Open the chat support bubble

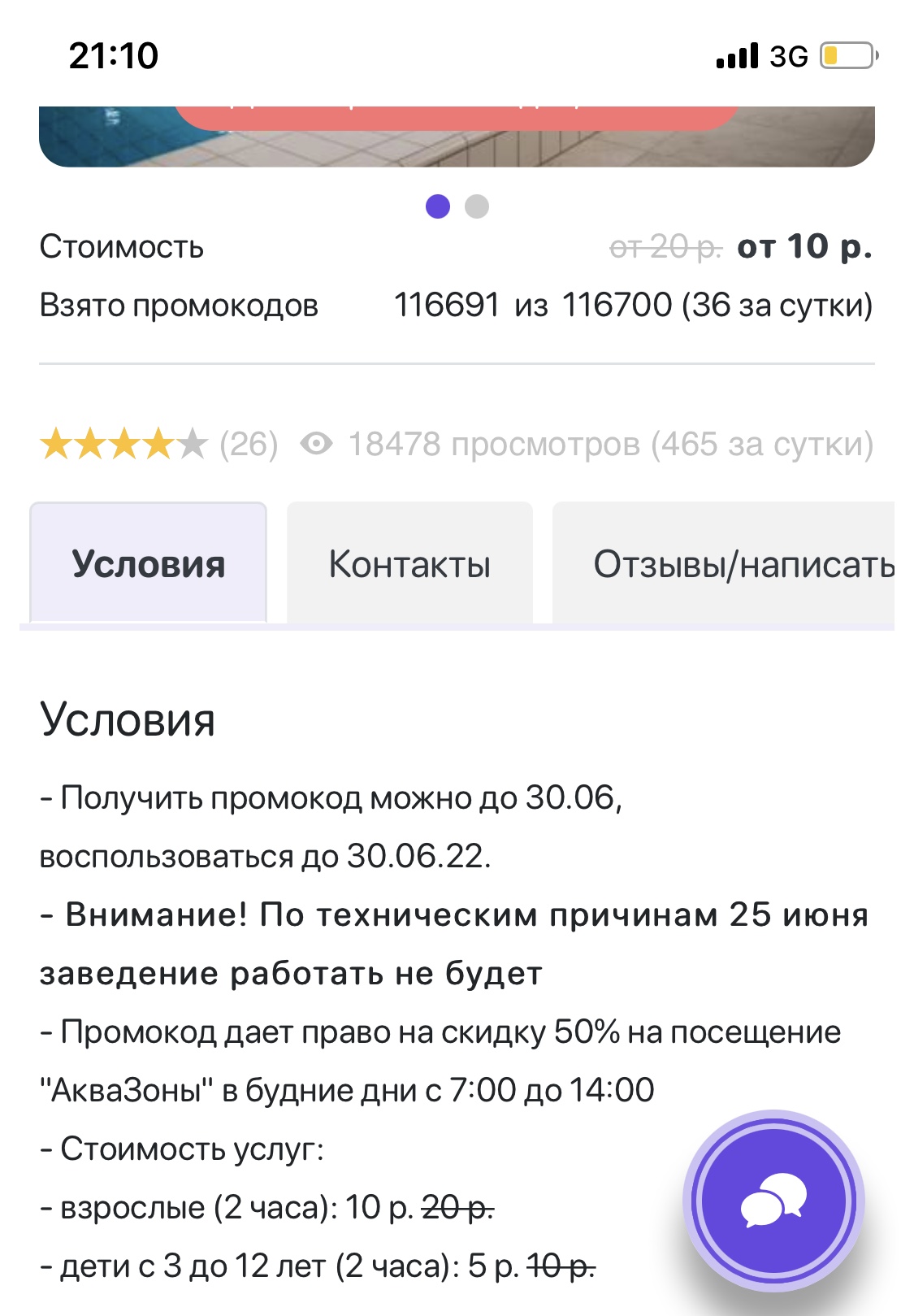773,1200
